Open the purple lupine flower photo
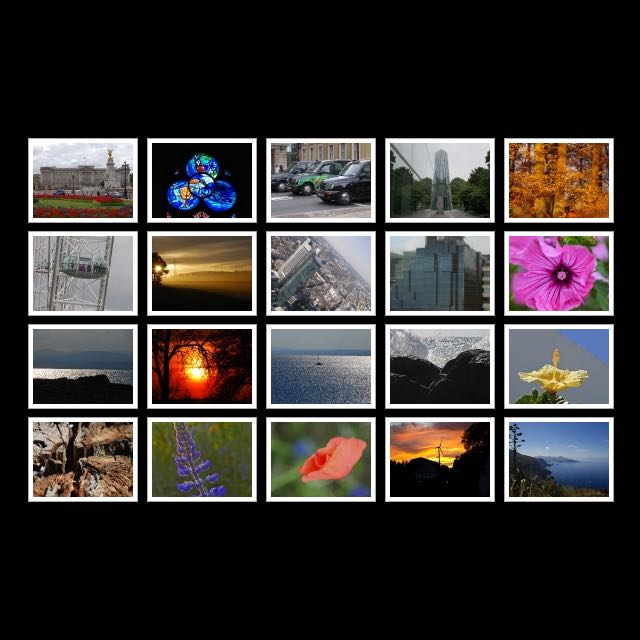The width and height of the screenshot is (640, 640). coord(202,459)
